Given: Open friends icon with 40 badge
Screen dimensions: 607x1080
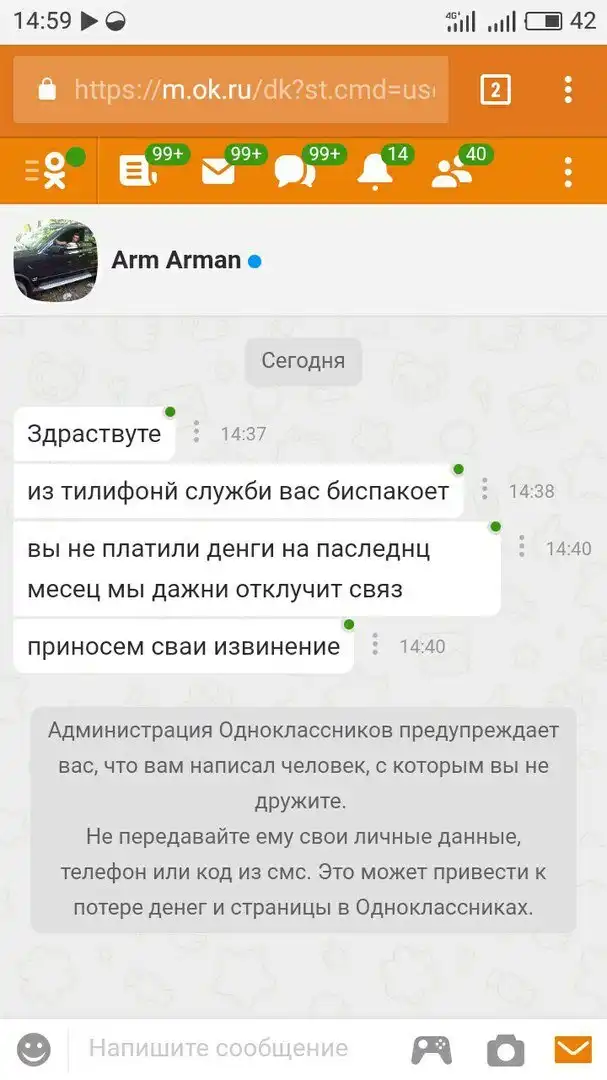Looking at the screenshot, I should pyautogui.click(x=452, y=171).
